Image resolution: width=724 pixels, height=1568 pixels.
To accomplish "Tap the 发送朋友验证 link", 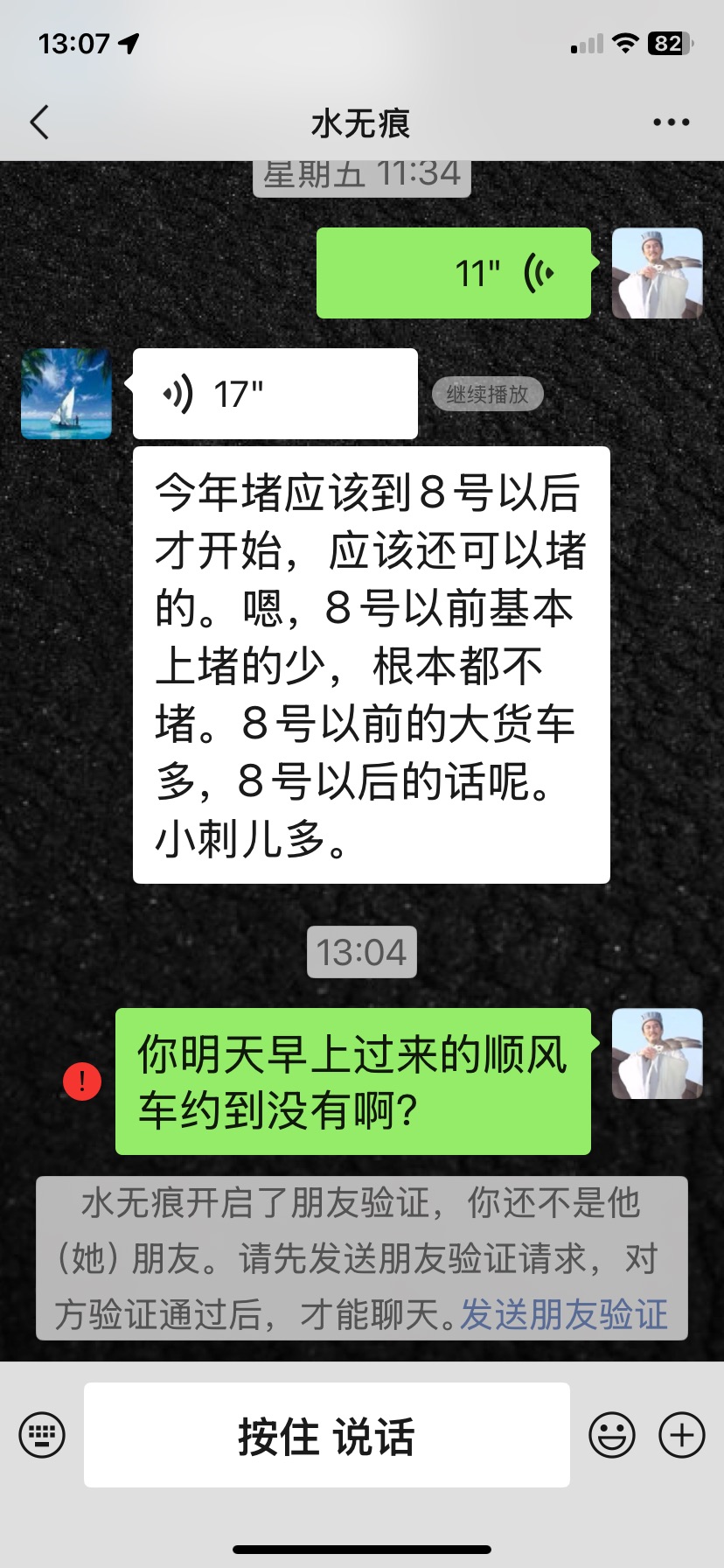I will [x=564, y=1314].
